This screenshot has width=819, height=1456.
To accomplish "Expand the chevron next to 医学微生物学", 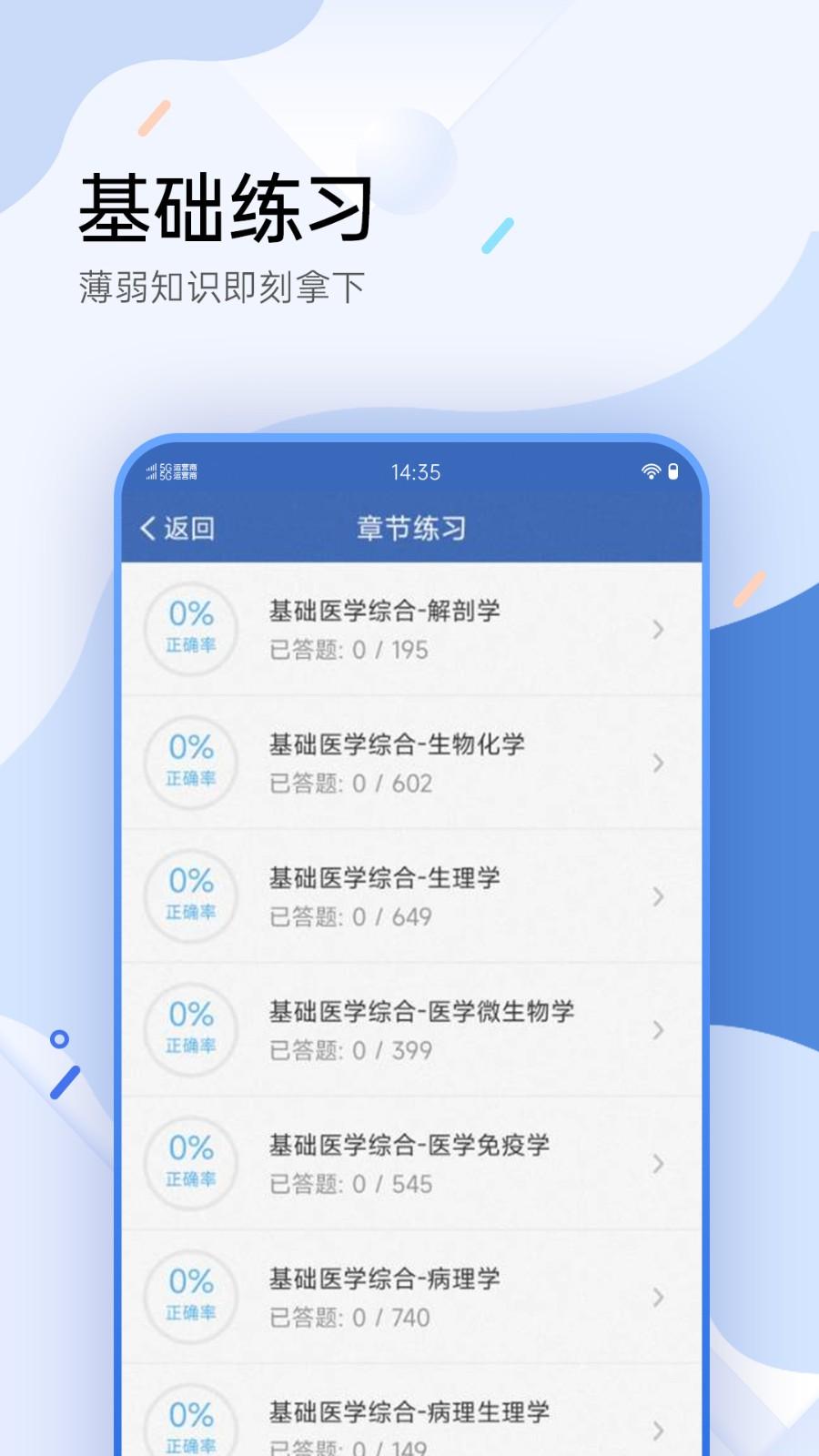I will coord(658,1030).
